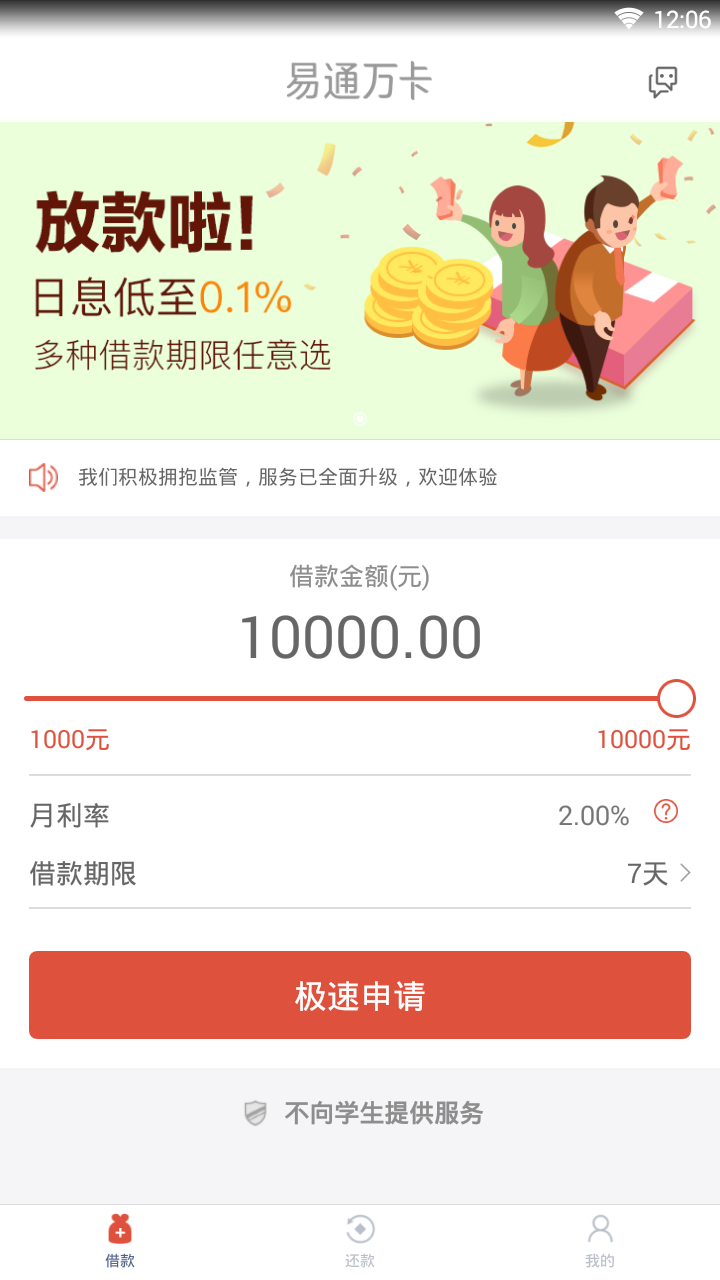
Task: Open the messages chat icon
Action: coord(663,82)
